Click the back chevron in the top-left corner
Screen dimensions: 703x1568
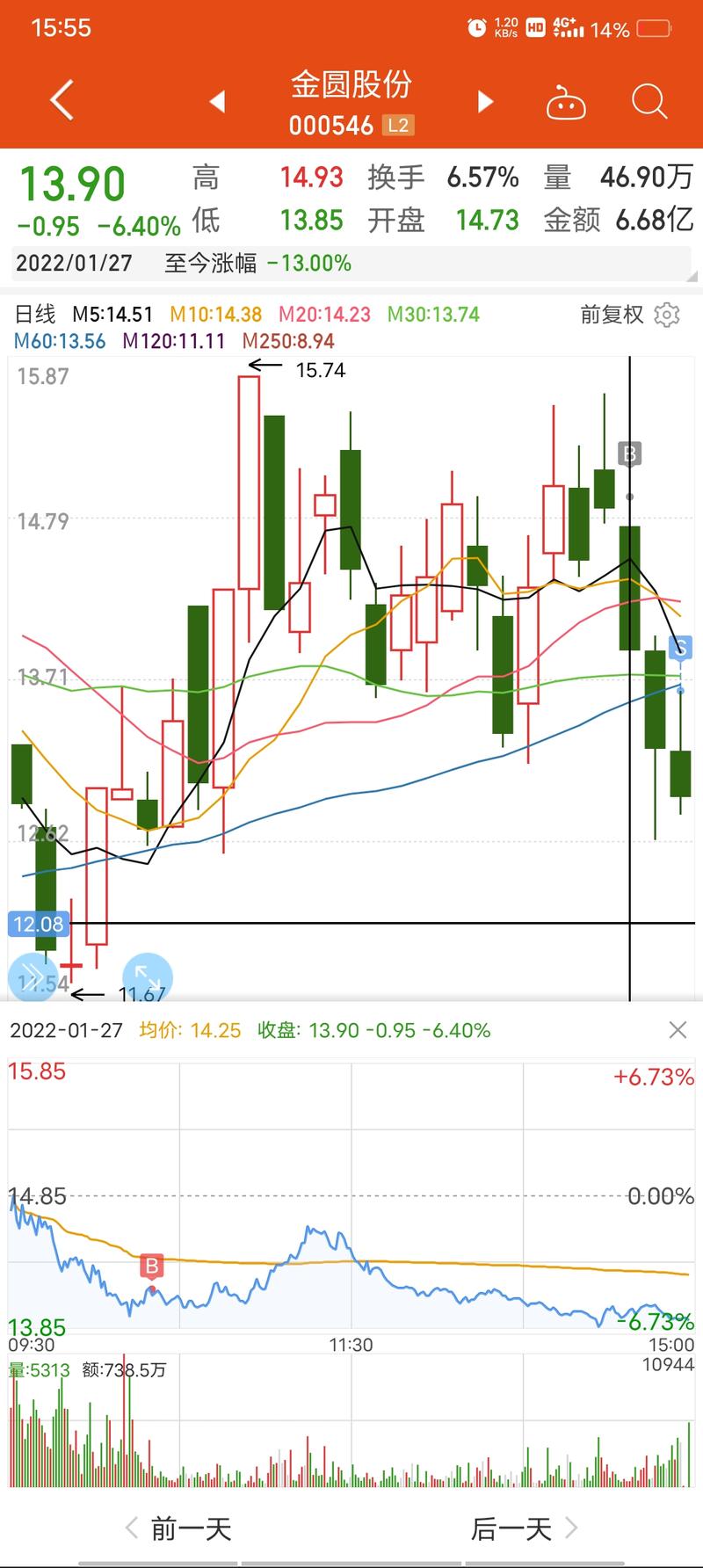click(x=59, y=98)
